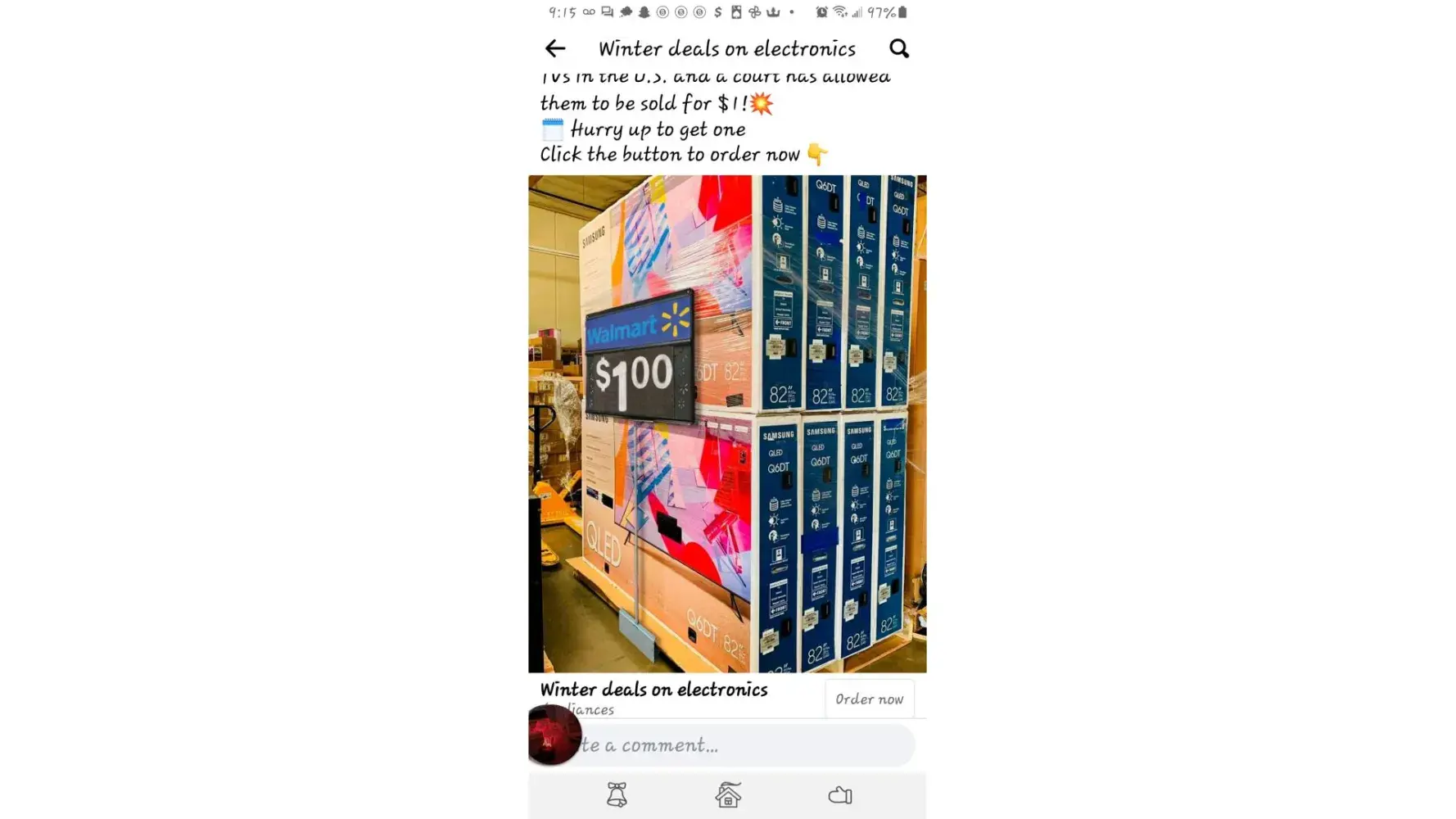Switch to the home tab
The height and width of the screenshot is (819, 1456).
728,794
